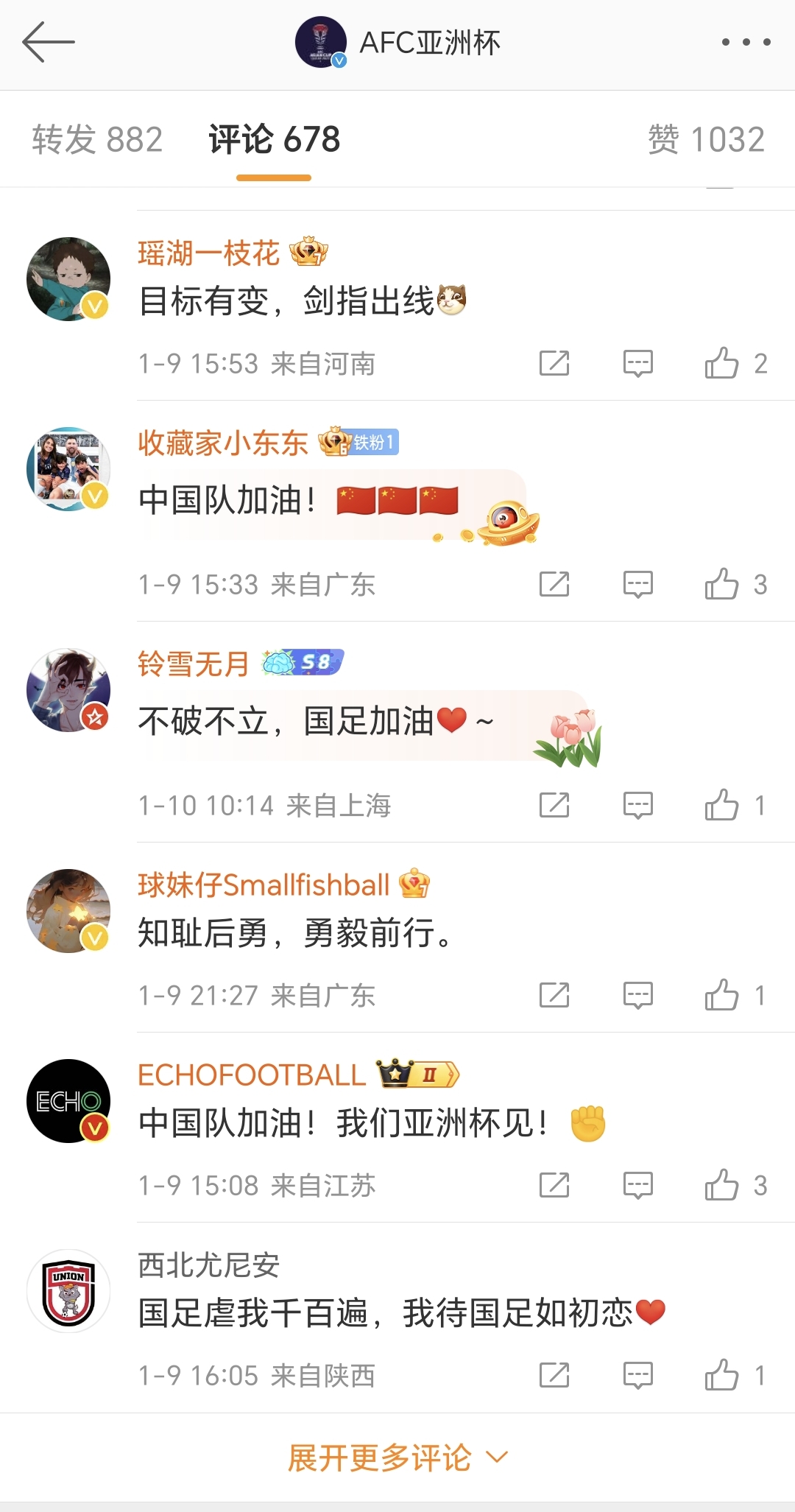Like ECHOFOOTBALL's comment
Screen dimensions: 795x1512
point(721,1185)
